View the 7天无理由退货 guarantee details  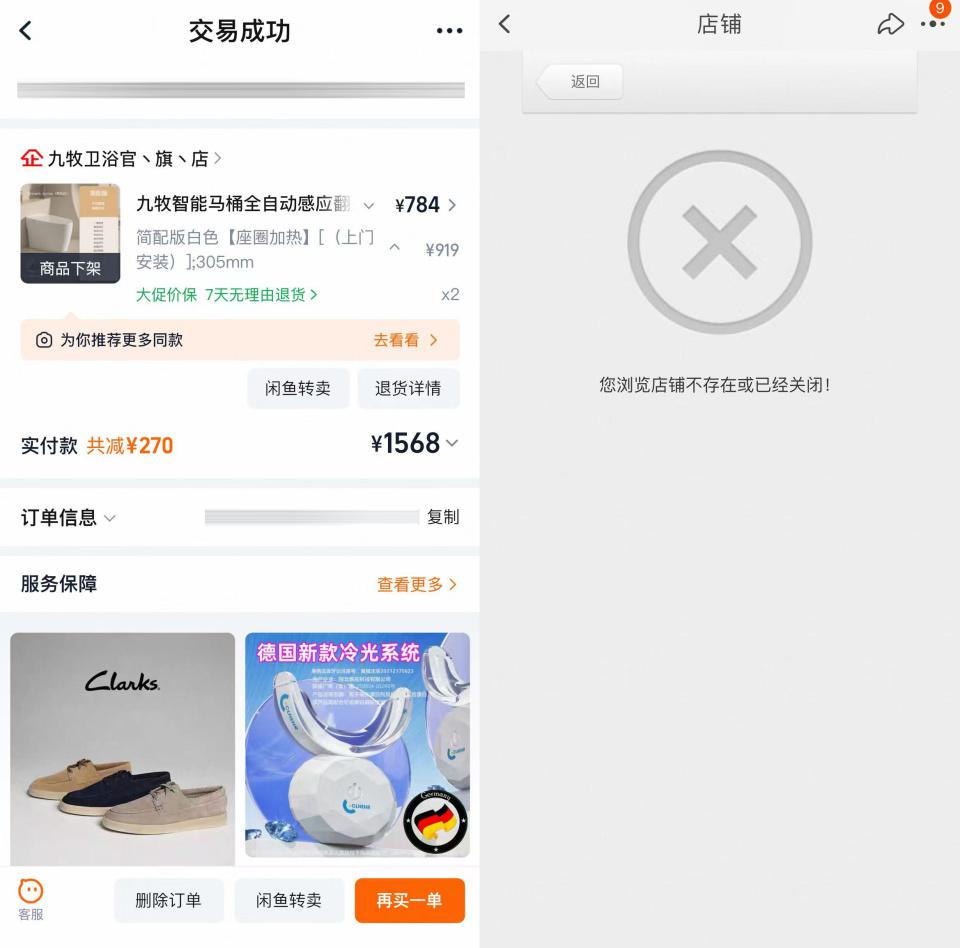(261, 295)
